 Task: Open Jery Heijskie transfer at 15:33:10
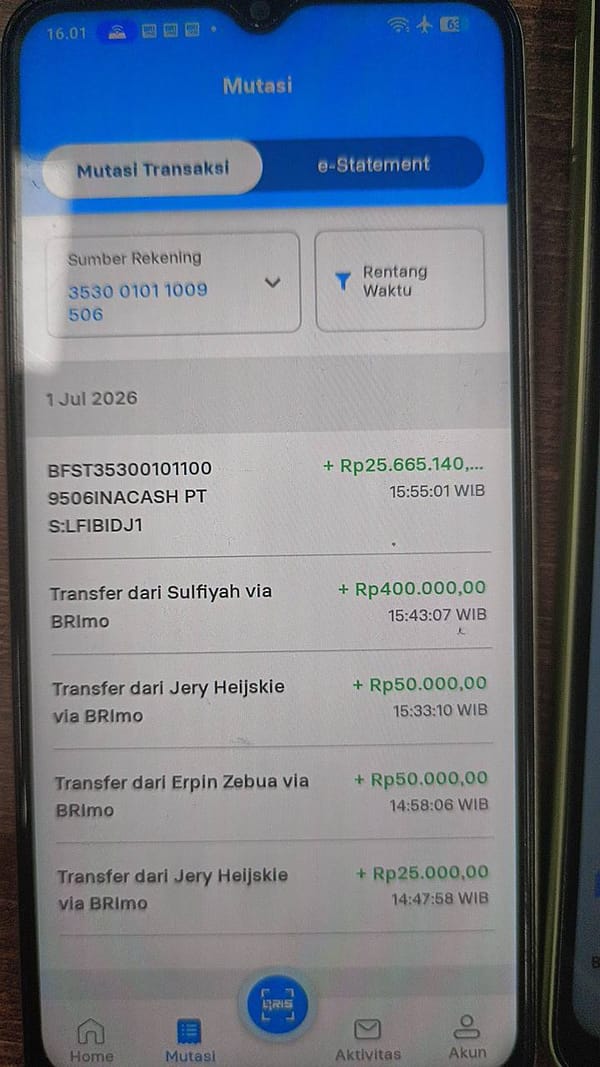(x=271, y=700)
